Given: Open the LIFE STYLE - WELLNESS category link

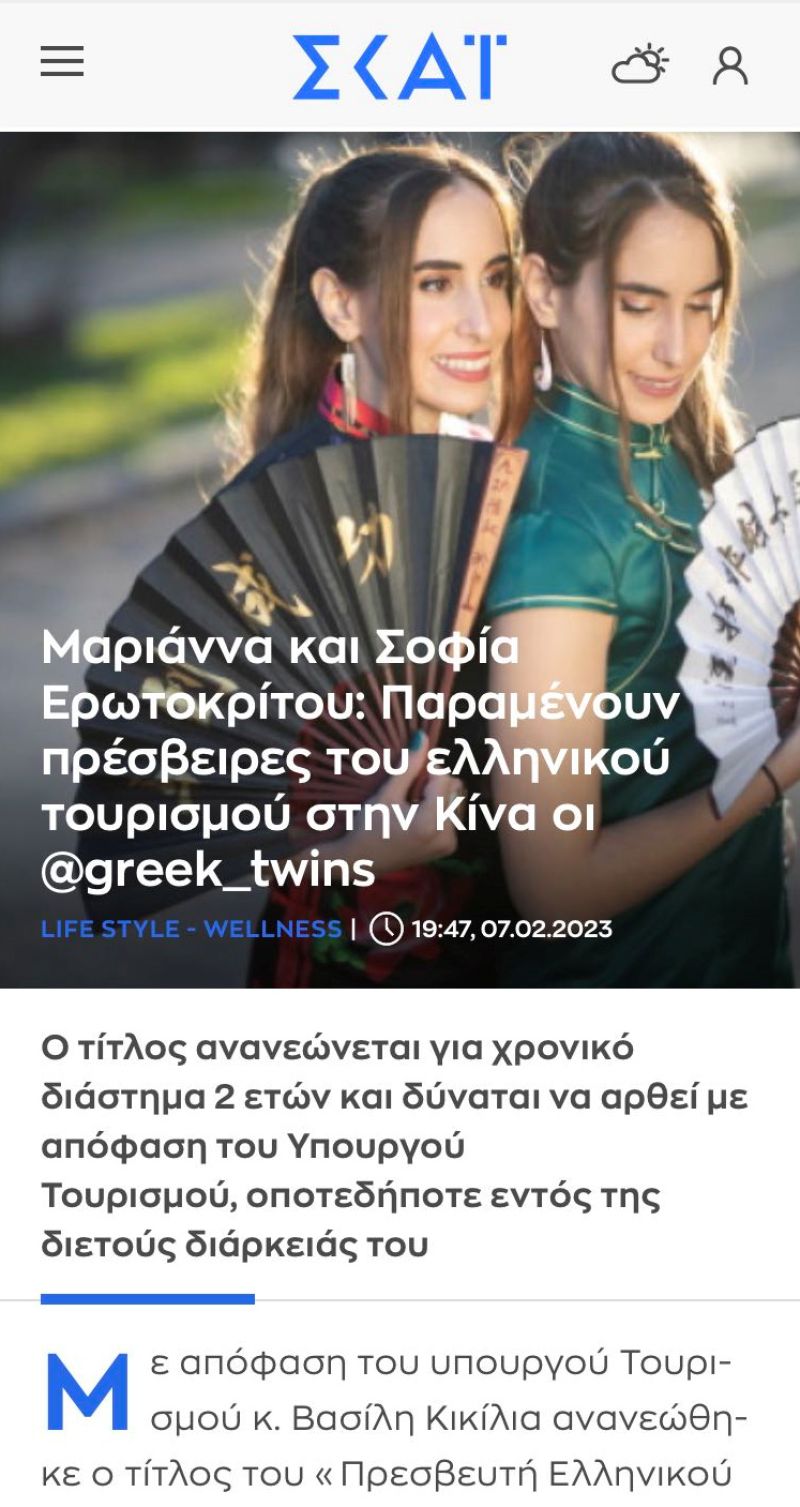Looking at the screenshot, I should tap(191, 929).
